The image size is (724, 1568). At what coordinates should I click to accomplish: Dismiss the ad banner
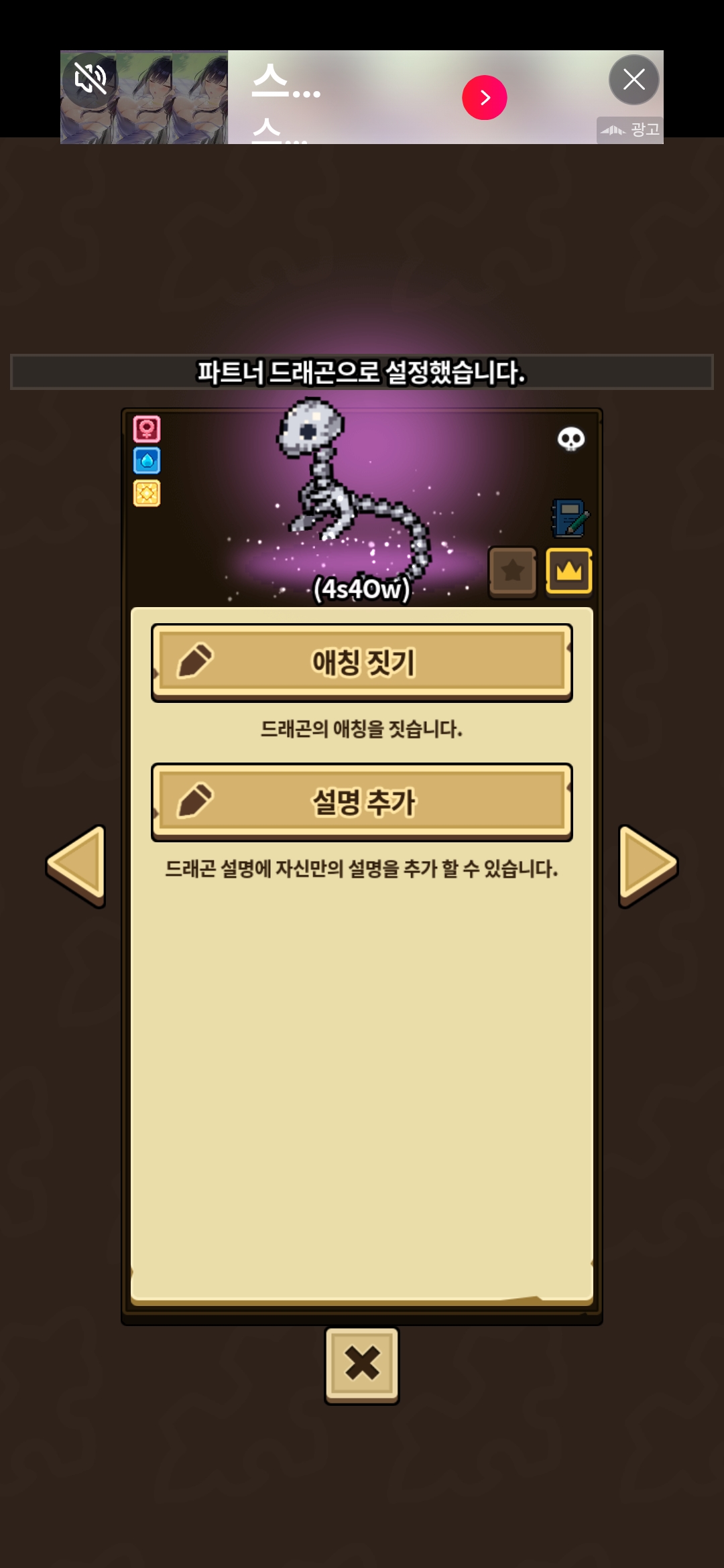pyautogui.click(x=633, y=80)
